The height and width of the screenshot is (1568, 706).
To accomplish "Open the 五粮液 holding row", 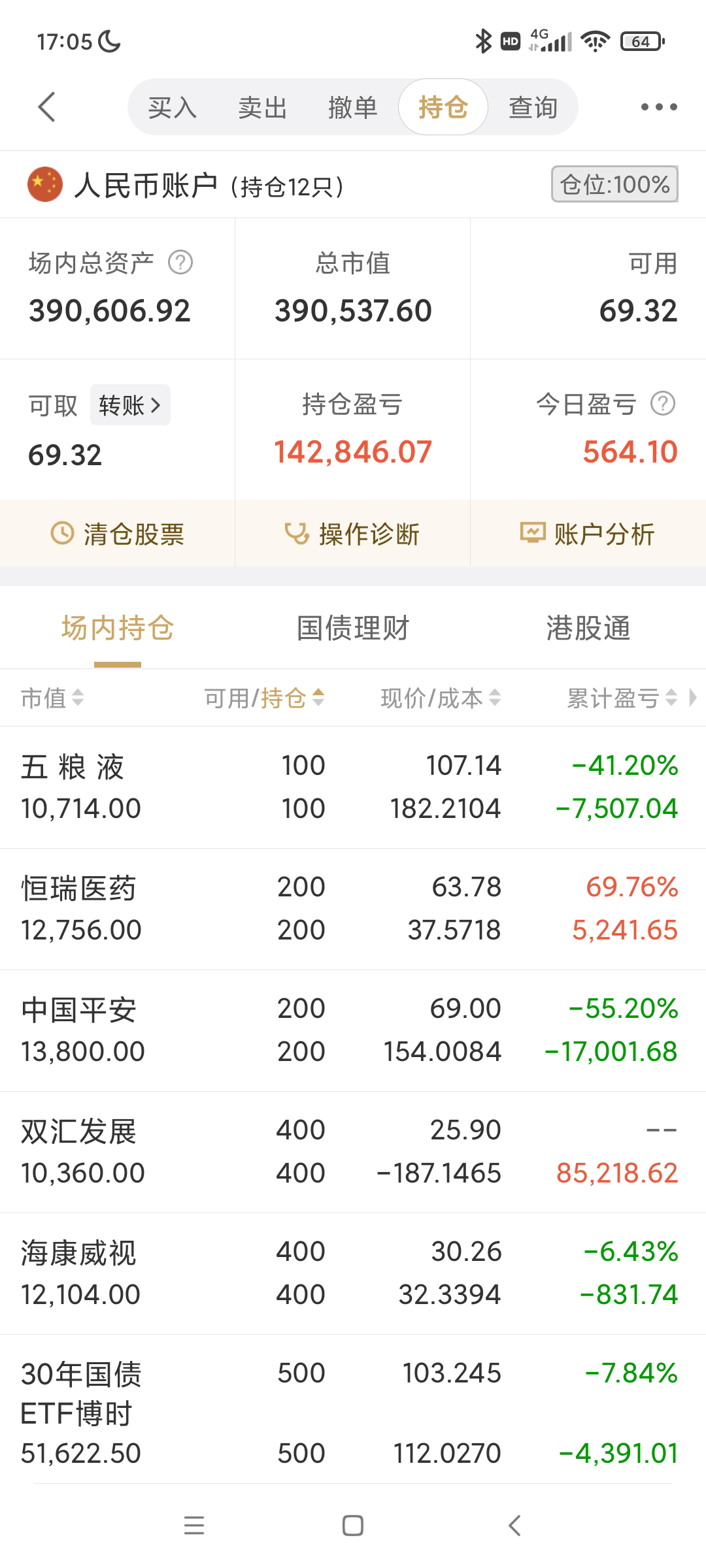I will (353, 787).
